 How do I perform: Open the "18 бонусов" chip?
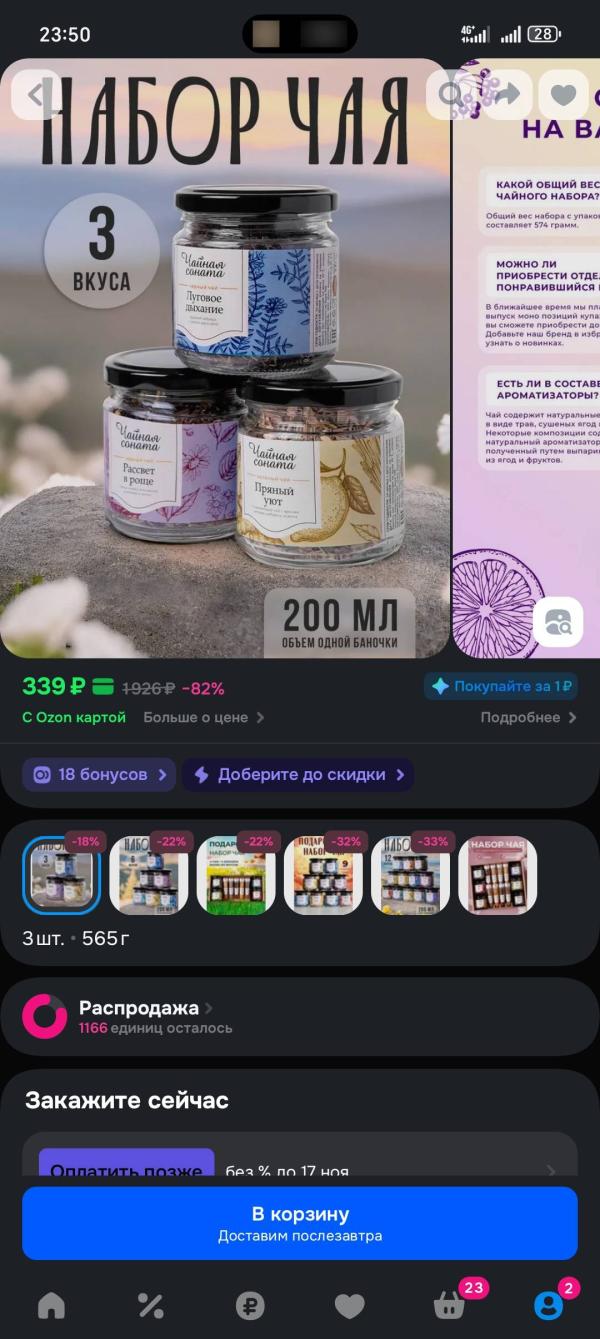[99, 774]
